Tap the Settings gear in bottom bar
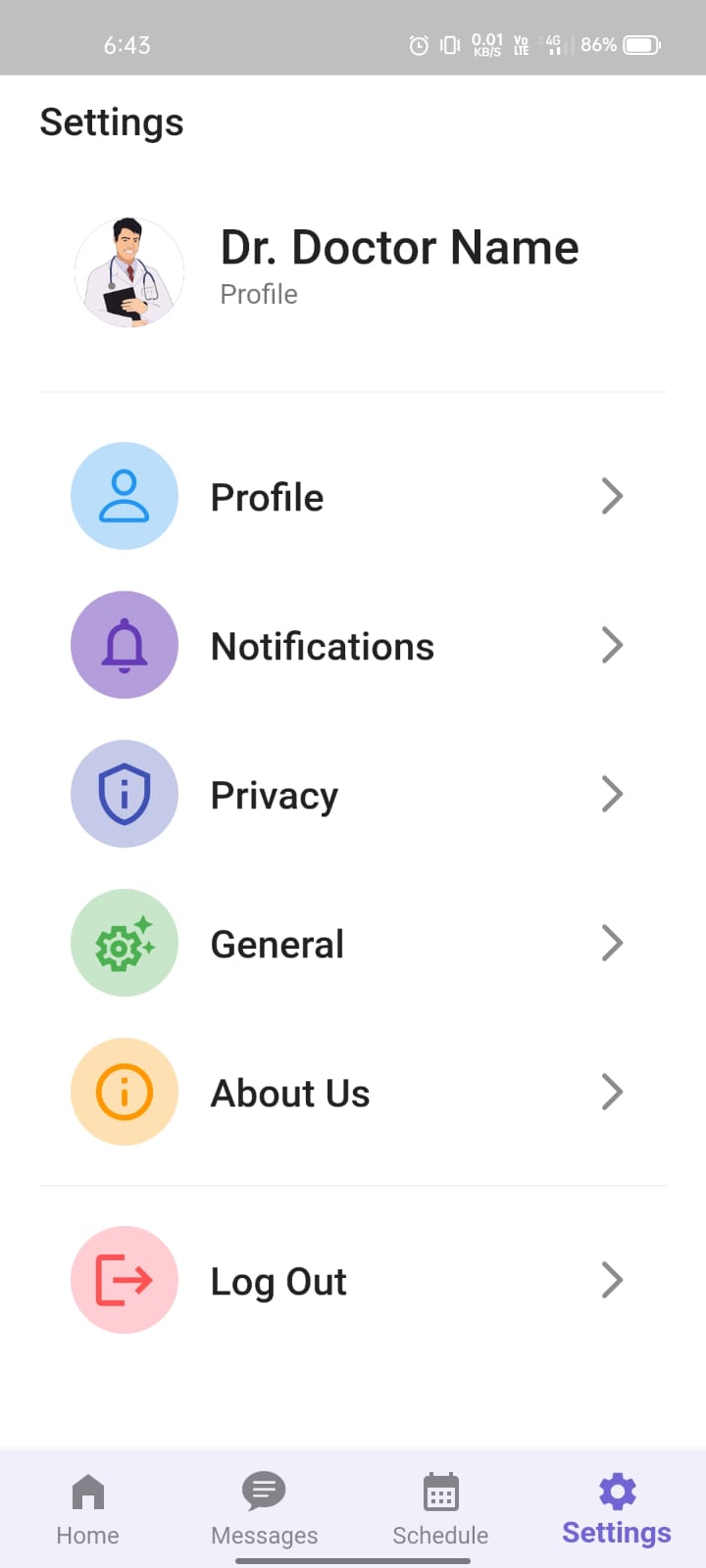This screenshot has height=1568, width=706. click(617, 1493)
